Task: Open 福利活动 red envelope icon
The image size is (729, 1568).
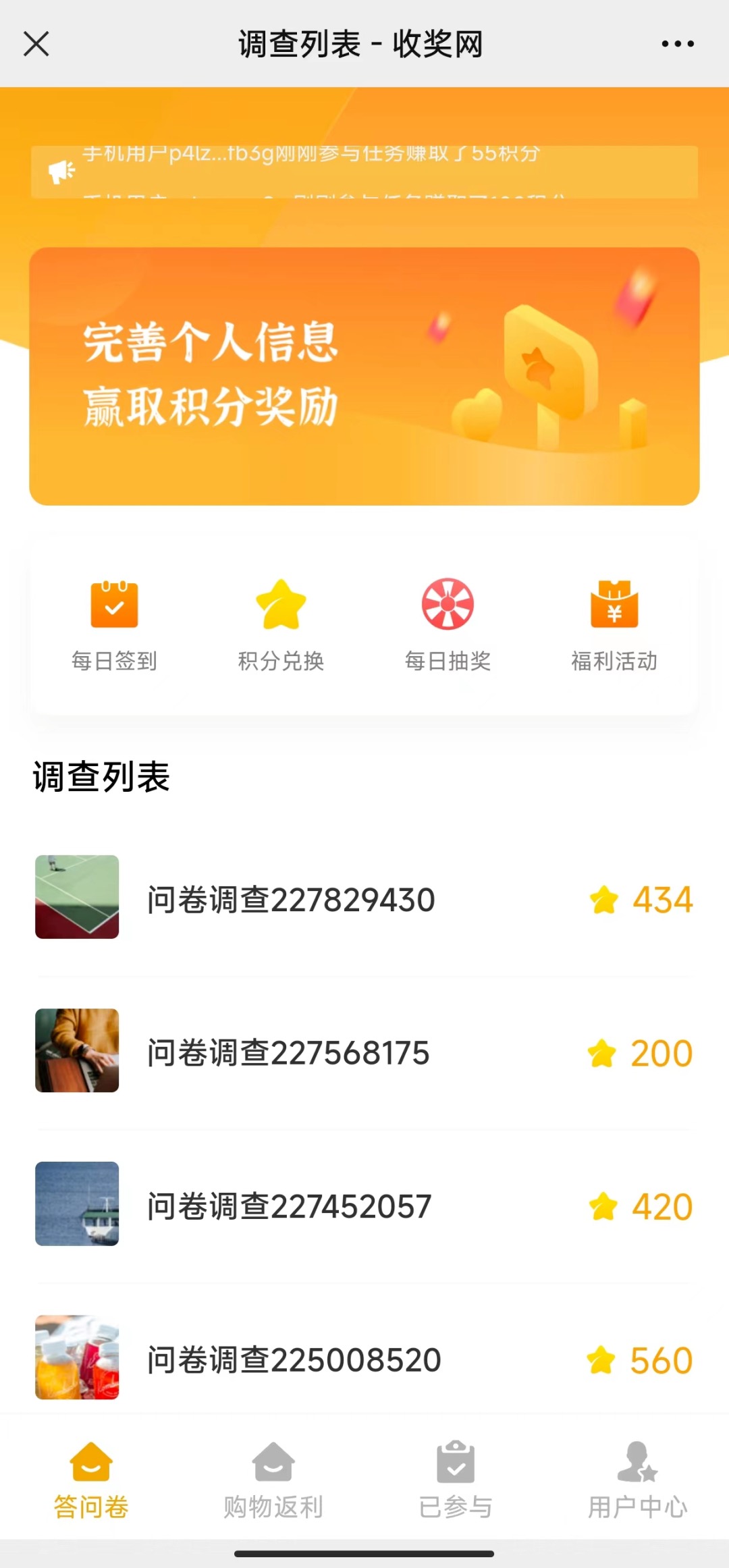Action: [x=615, y=605]
